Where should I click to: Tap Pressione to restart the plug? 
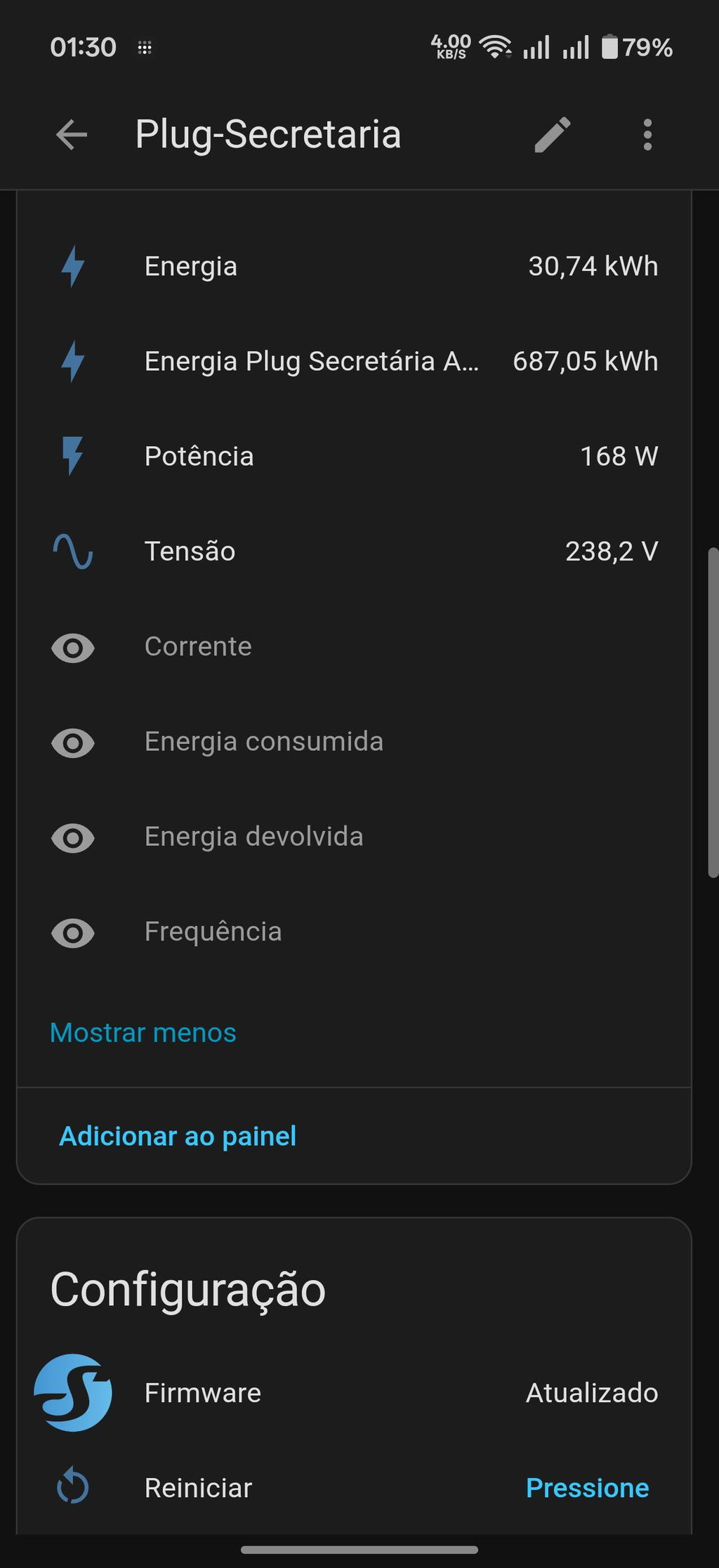click(x=588, y=1487)
